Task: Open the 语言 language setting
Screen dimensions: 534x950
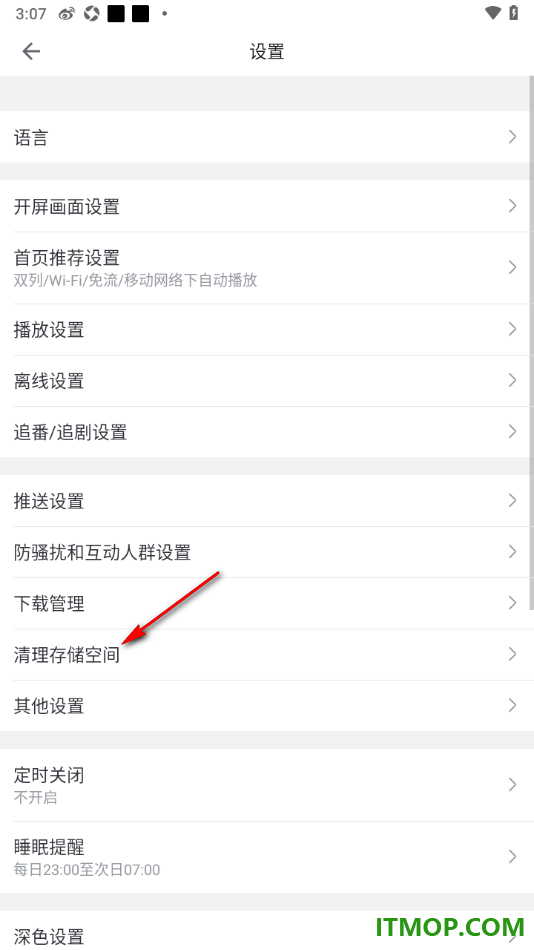Action: (265, 137)
